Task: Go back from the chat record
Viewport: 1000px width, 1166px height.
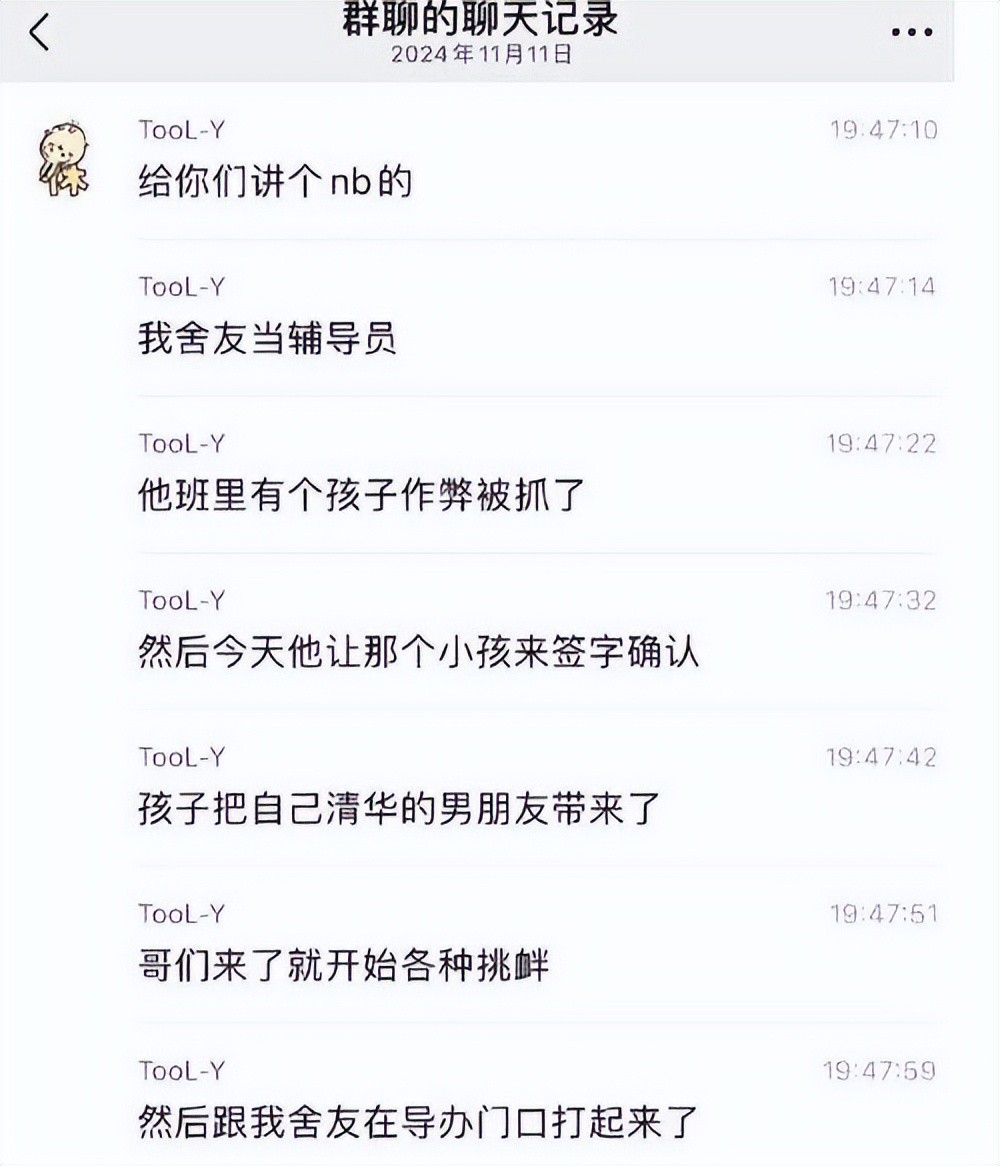Action: [x=40, y=33]
